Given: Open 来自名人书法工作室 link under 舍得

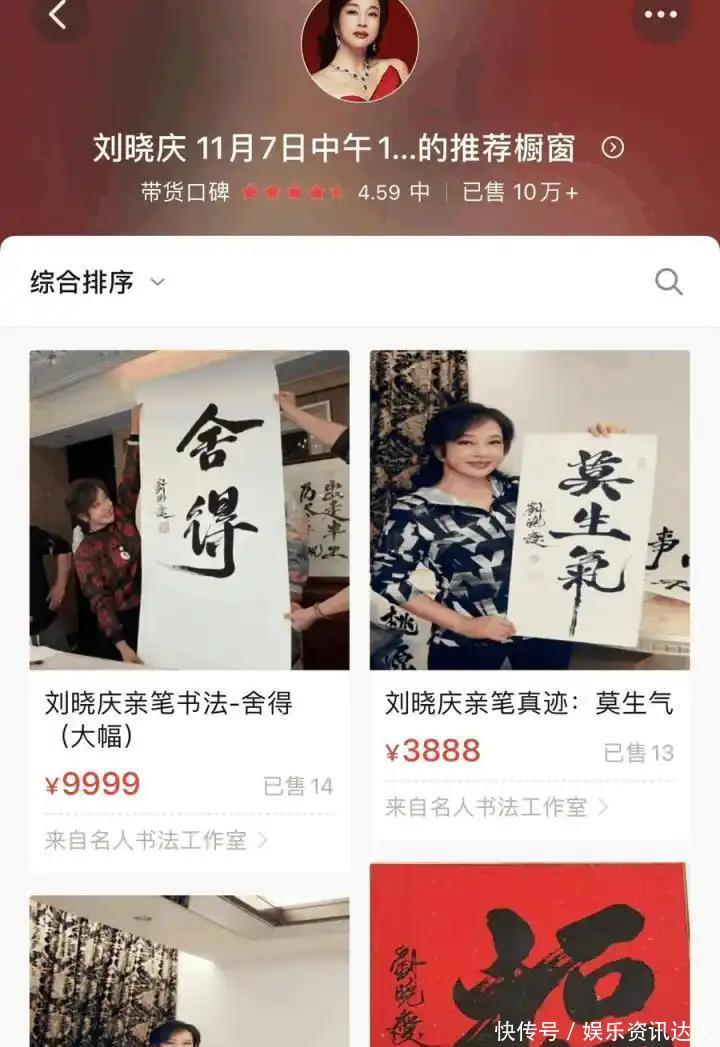Looking at the screenshot, I should point(156,840).
